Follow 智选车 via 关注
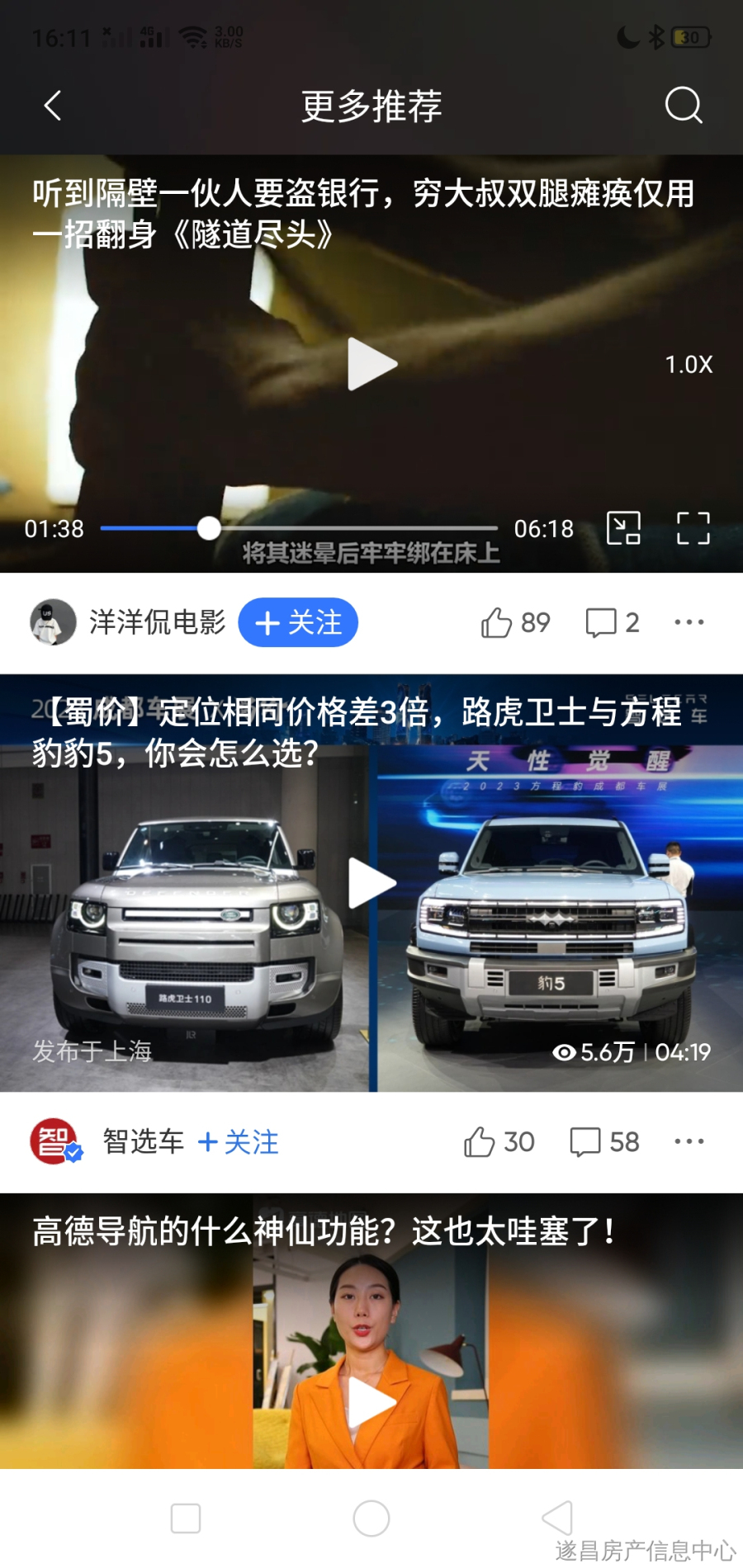 [239, 1142]
